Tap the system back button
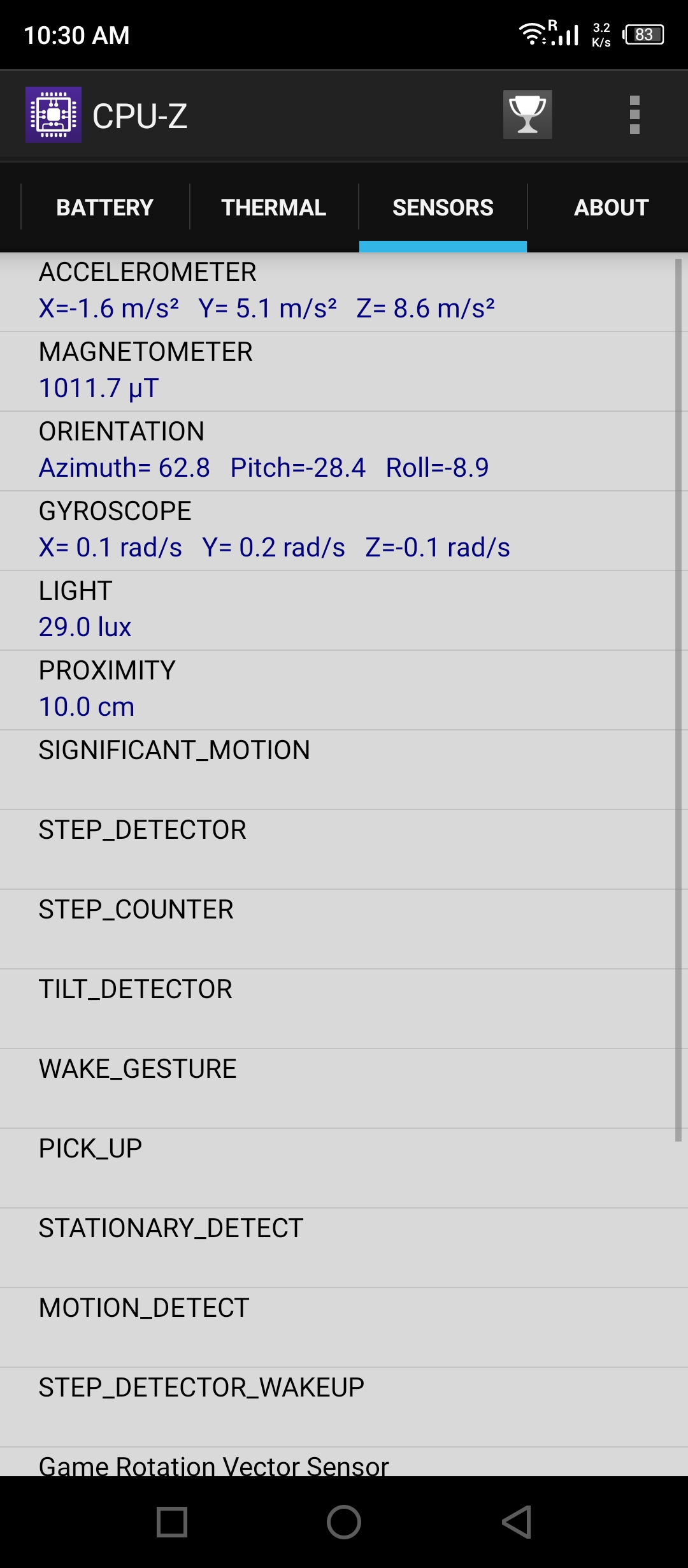 517,1522
